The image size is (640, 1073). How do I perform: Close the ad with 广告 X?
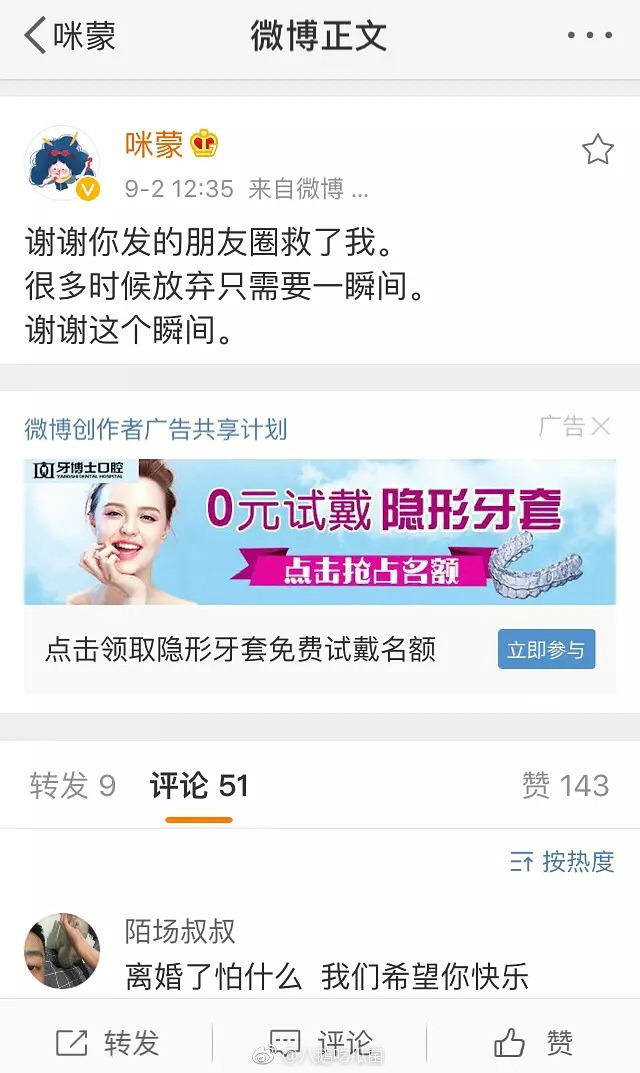coord(574,427)
